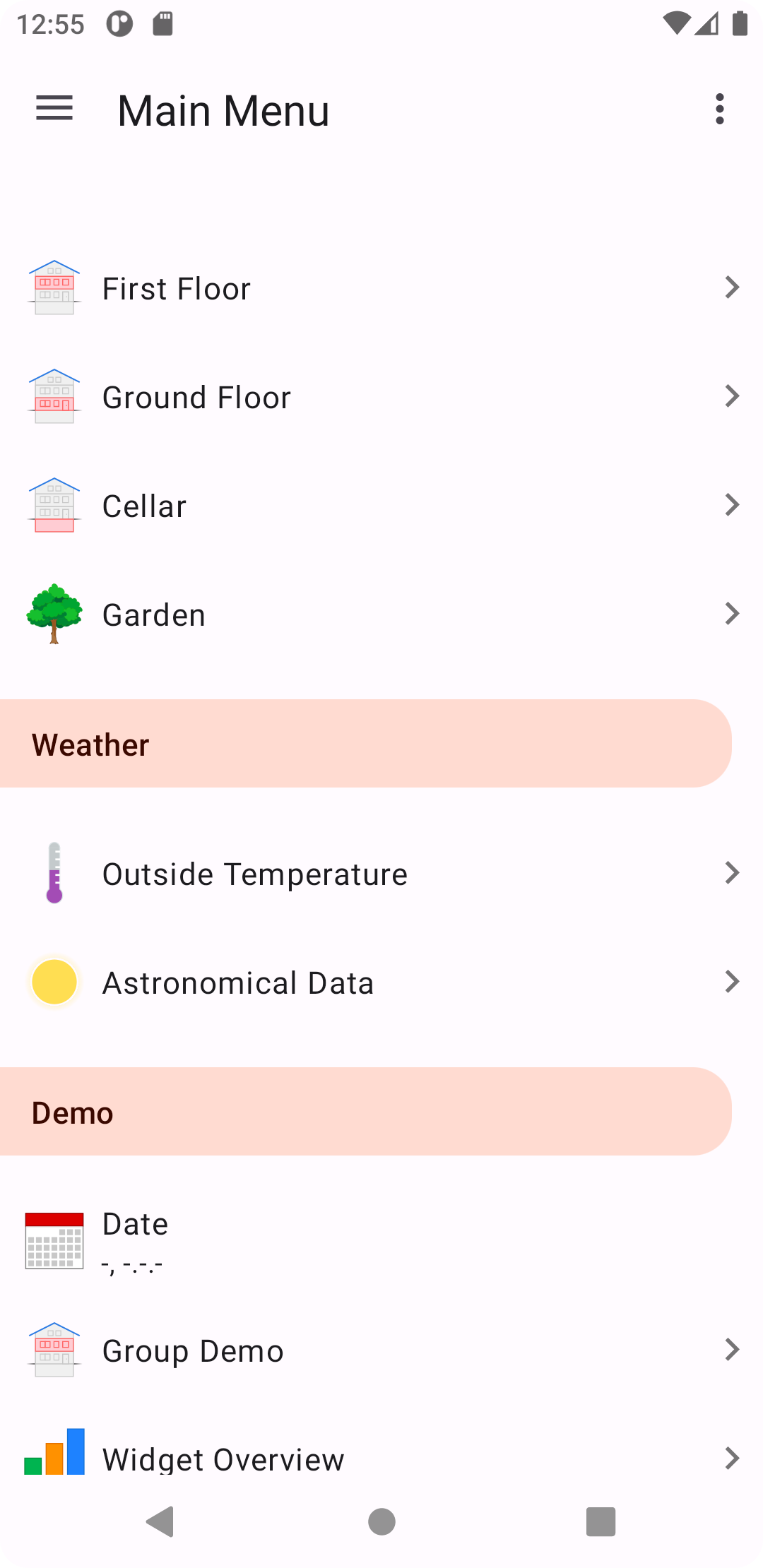This screenshot has width=763, height=1568.
Task: Open the Astronomical Data entry
Action: 239,982
